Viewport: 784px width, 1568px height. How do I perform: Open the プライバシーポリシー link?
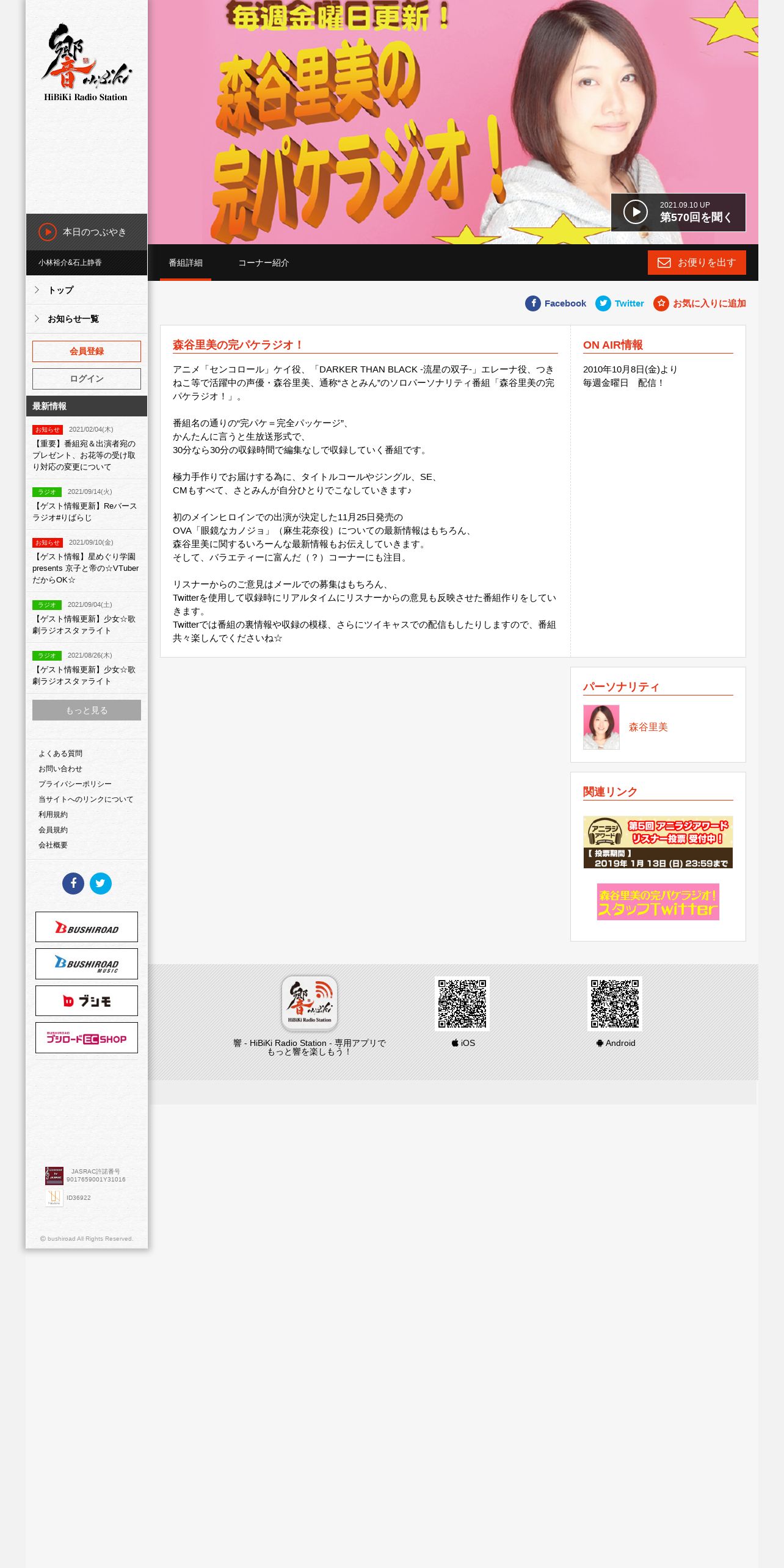[x=75, y=784]
